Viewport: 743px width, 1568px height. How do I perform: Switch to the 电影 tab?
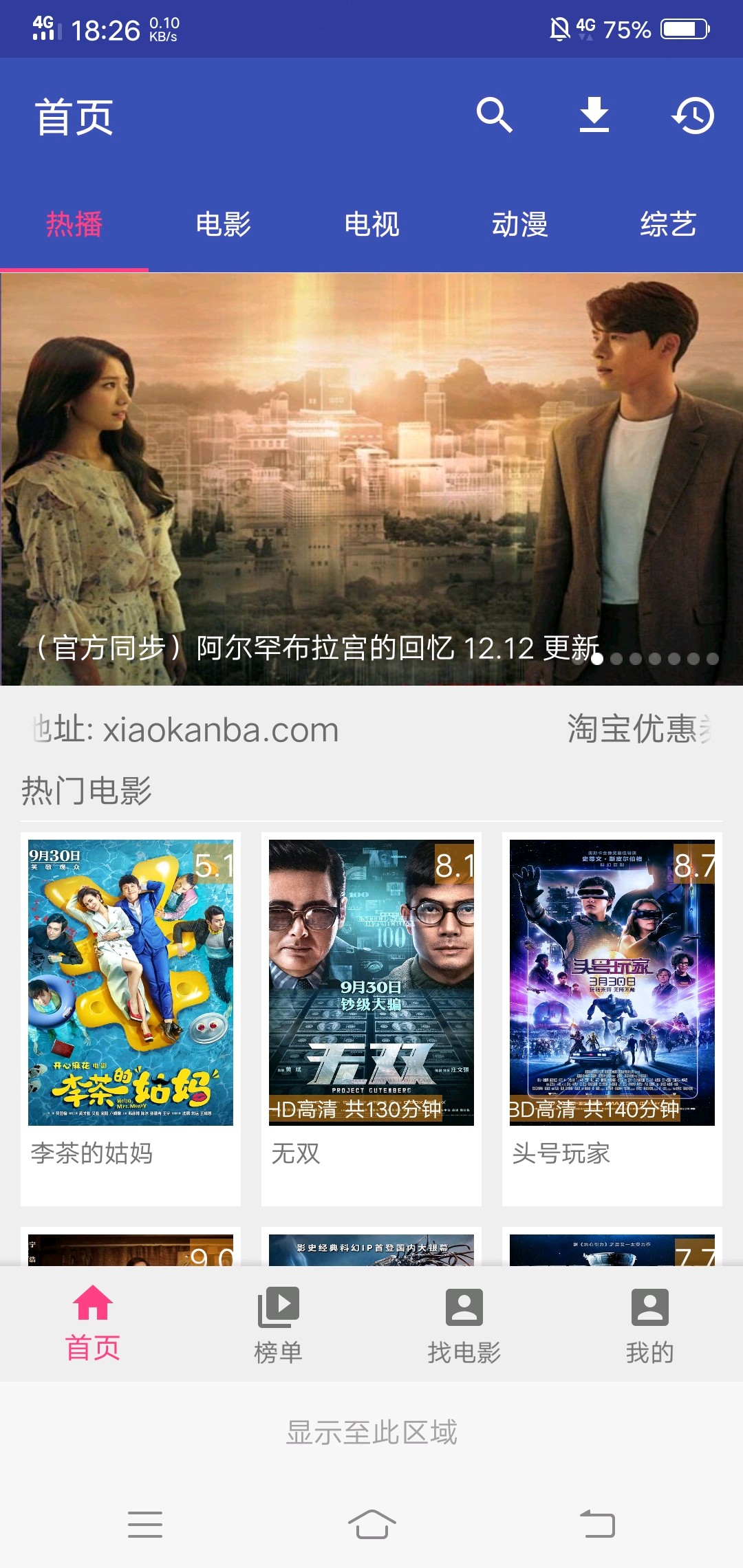pyautogui.click(x=223, y=224)
